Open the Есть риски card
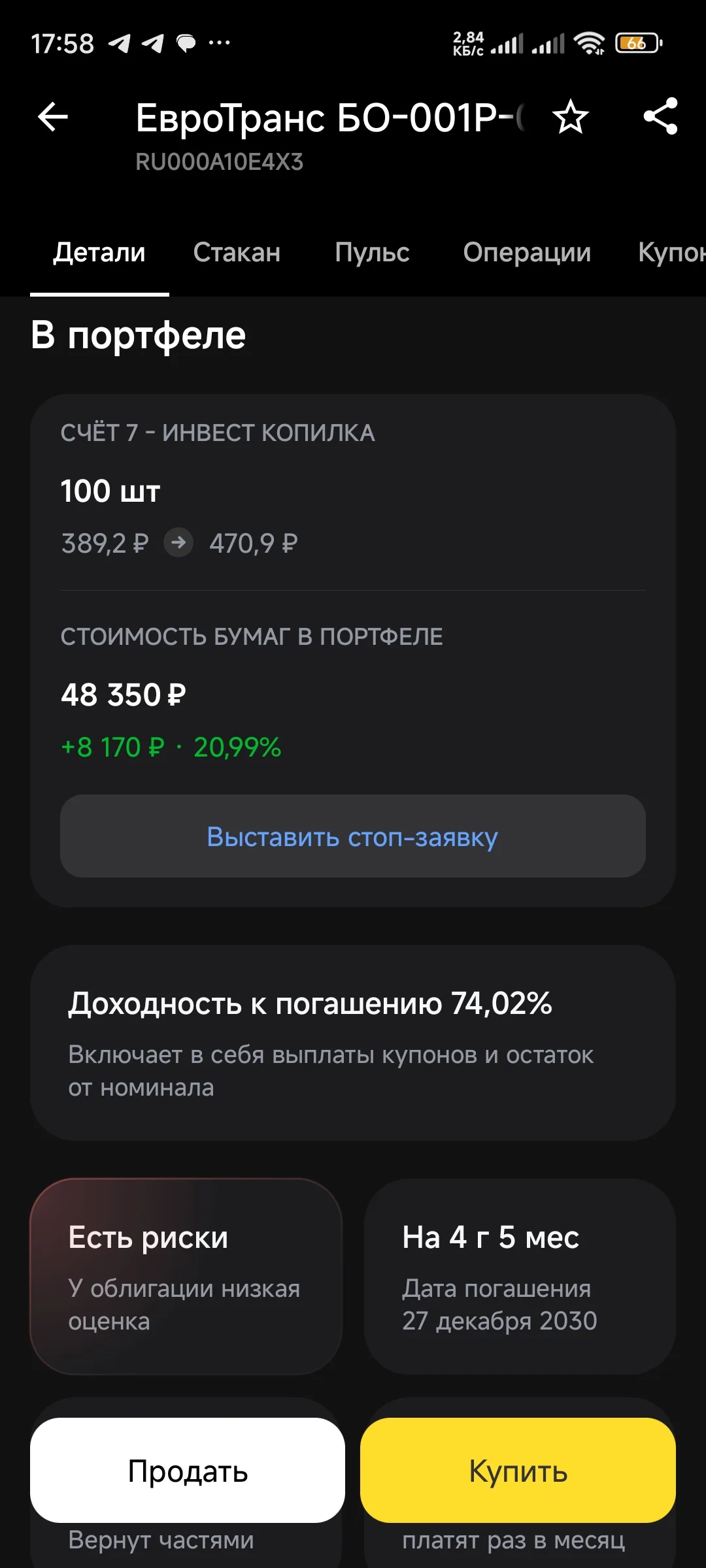The height and width of the screenshot is (1568, 706). pos(186,1277)
